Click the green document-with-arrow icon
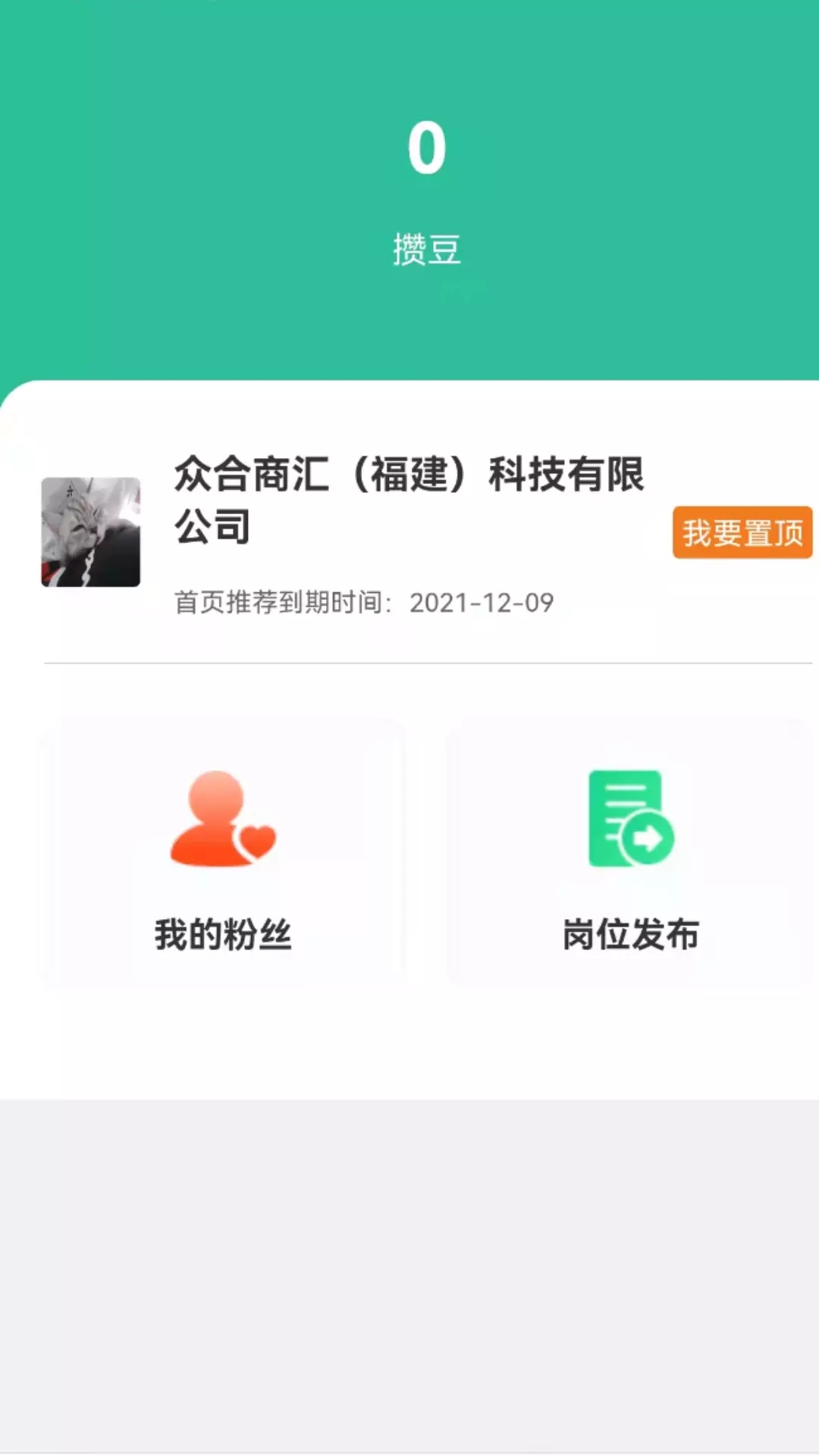The height and width of the screenshot is (1456, 819). point(628,819)
